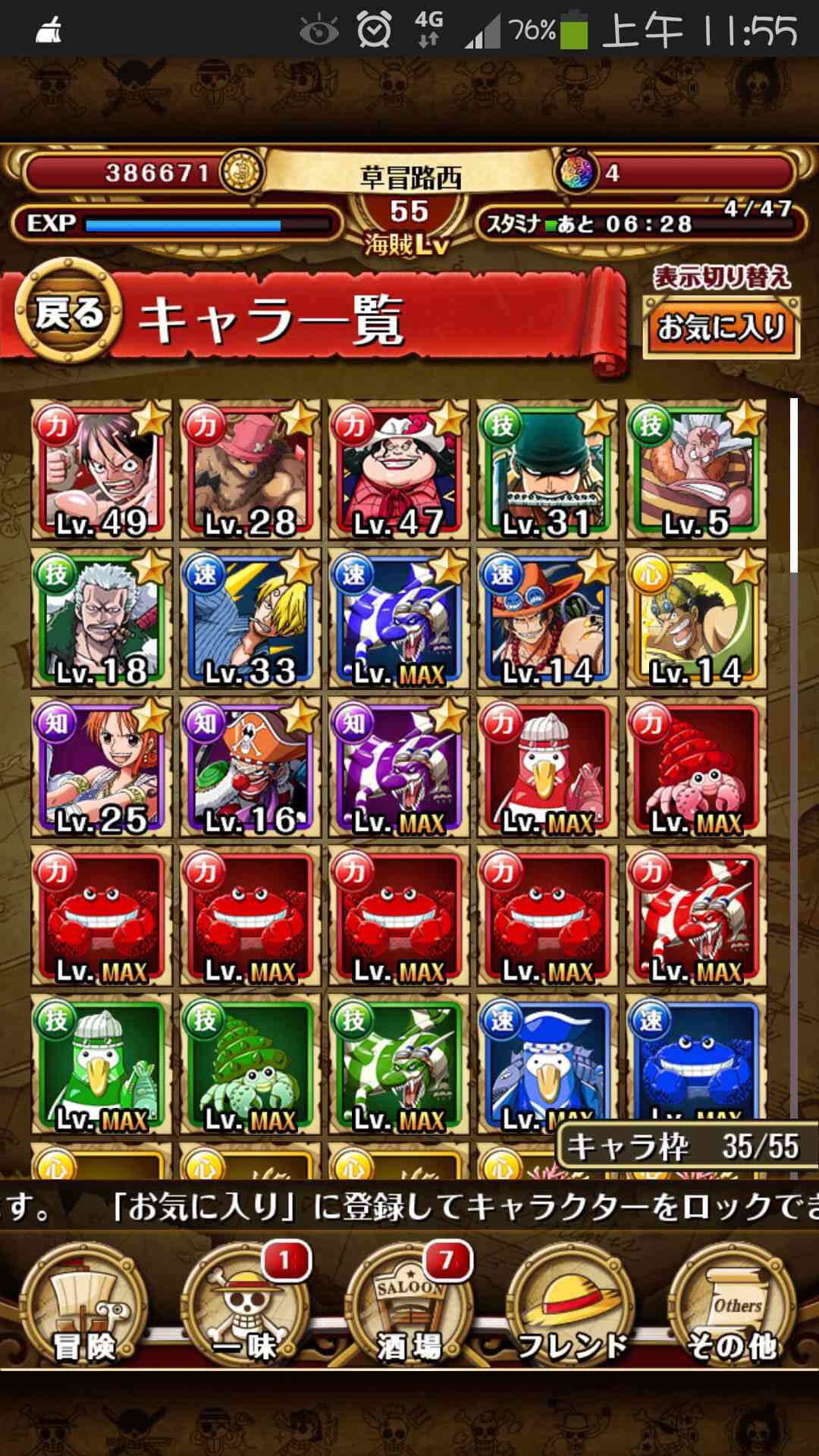
Task: Select the green hermit crab character
Action: [x=250, y=1065]
